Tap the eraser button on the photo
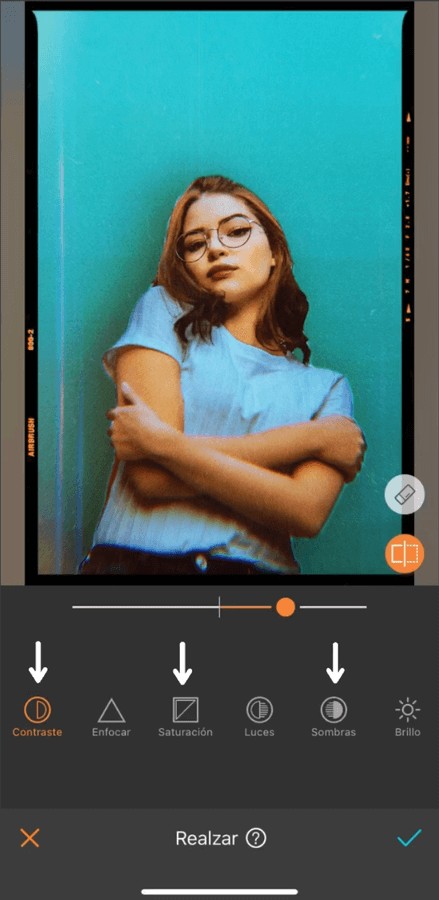 click(405, 494)
